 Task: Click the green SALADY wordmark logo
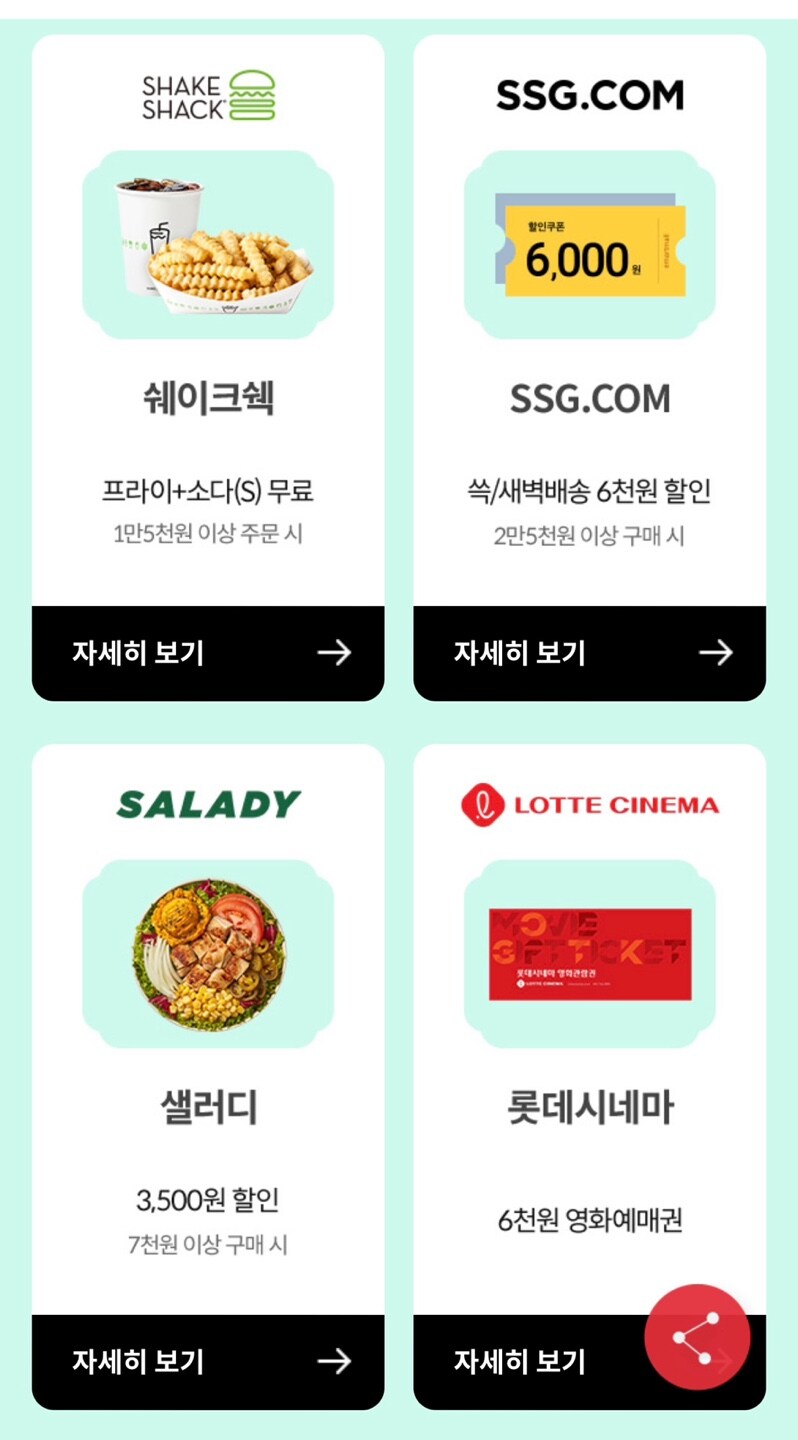[207, 803]
